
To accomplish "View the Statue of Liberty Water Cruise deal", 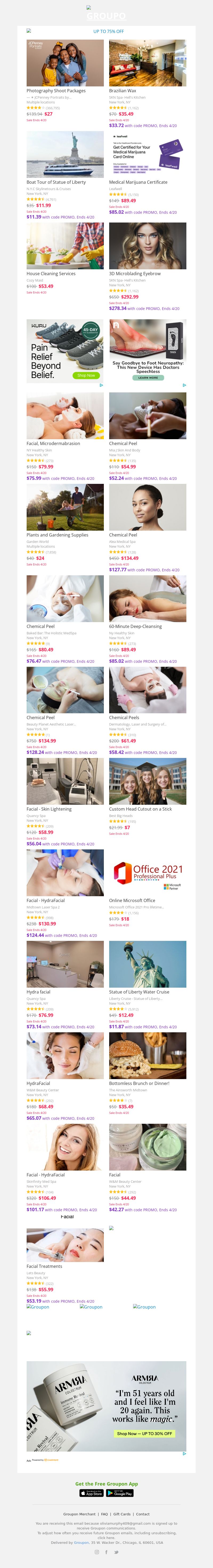I will 147,964.
